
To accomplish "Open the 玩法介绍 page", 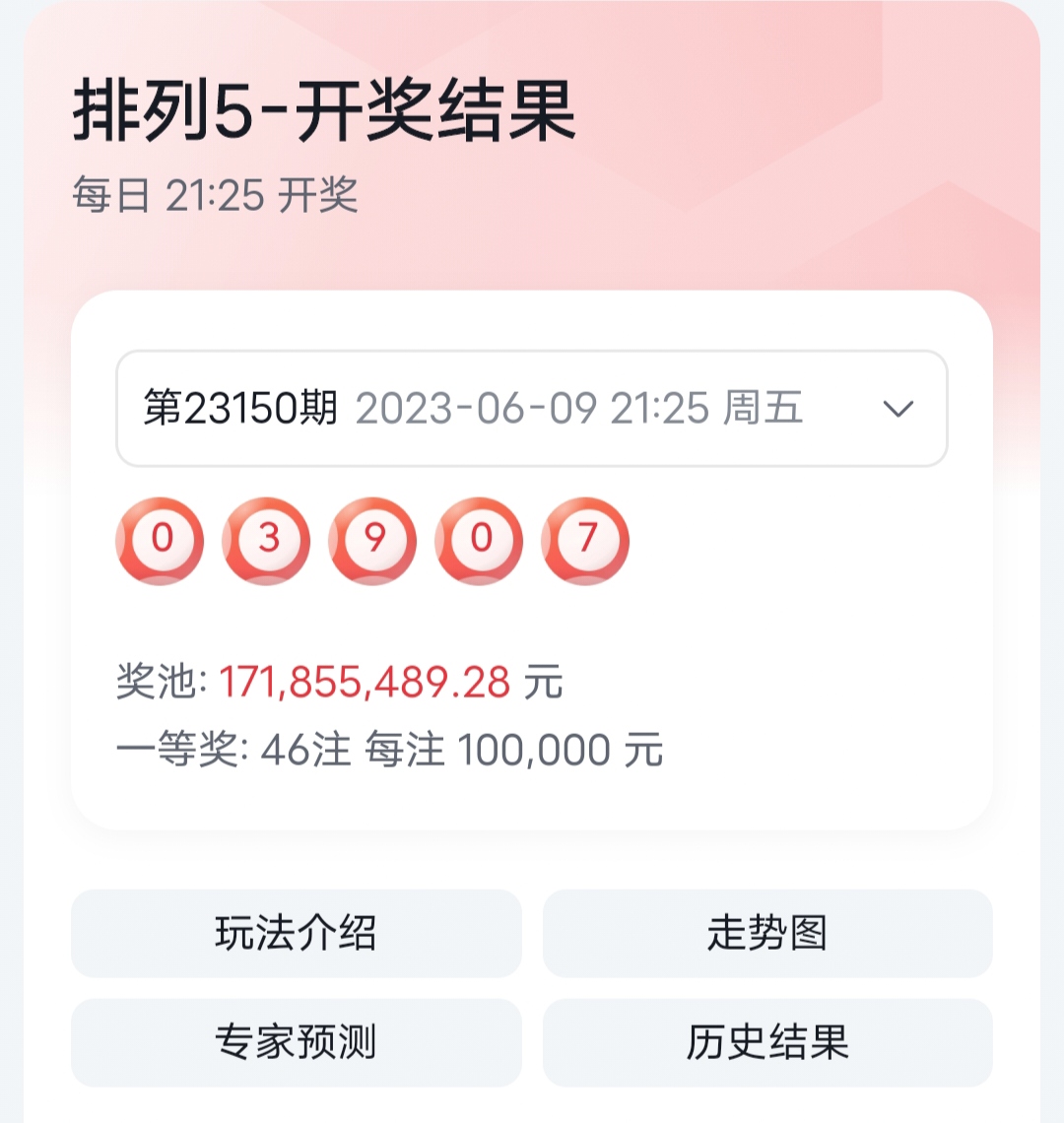I will tap(296, 934).
